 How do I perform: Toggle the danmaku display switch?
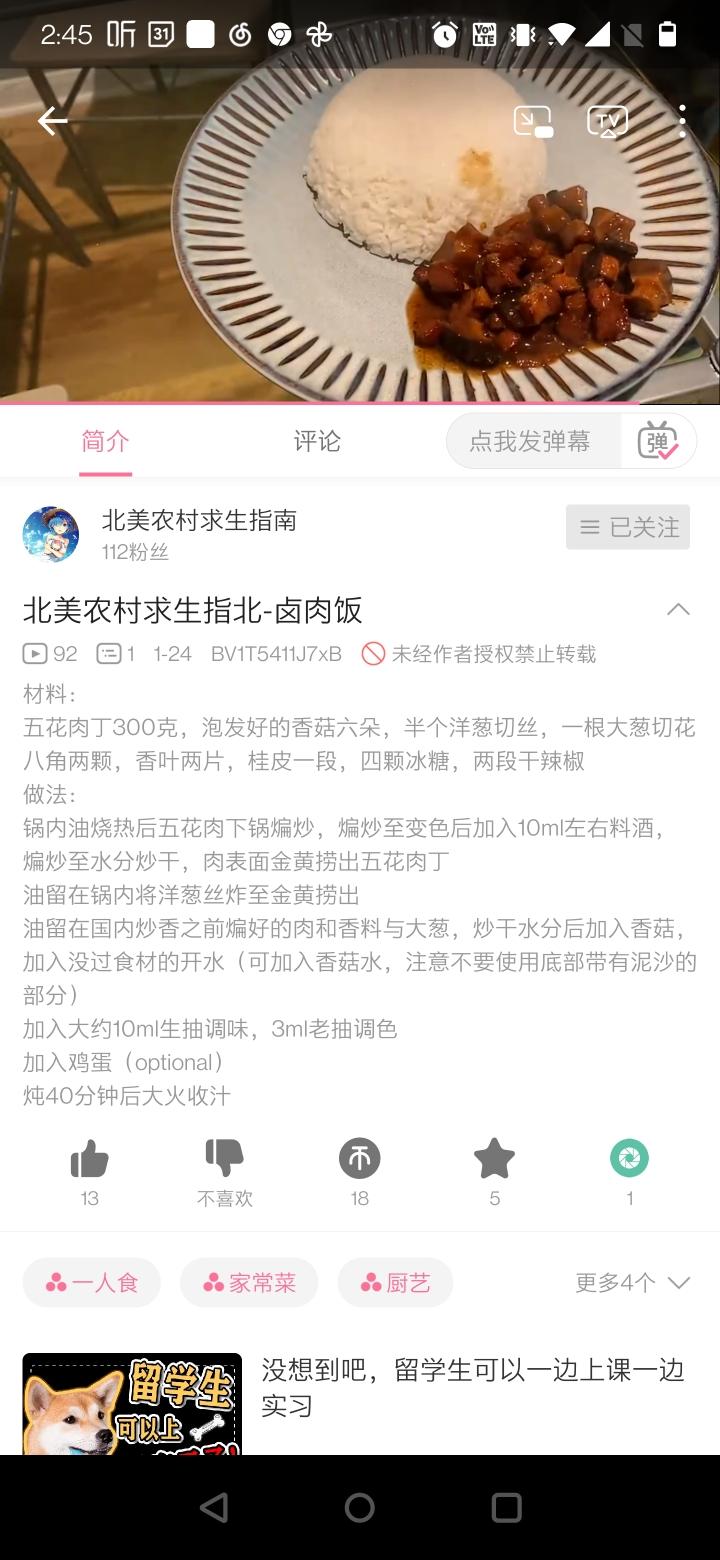coord(658,441)
